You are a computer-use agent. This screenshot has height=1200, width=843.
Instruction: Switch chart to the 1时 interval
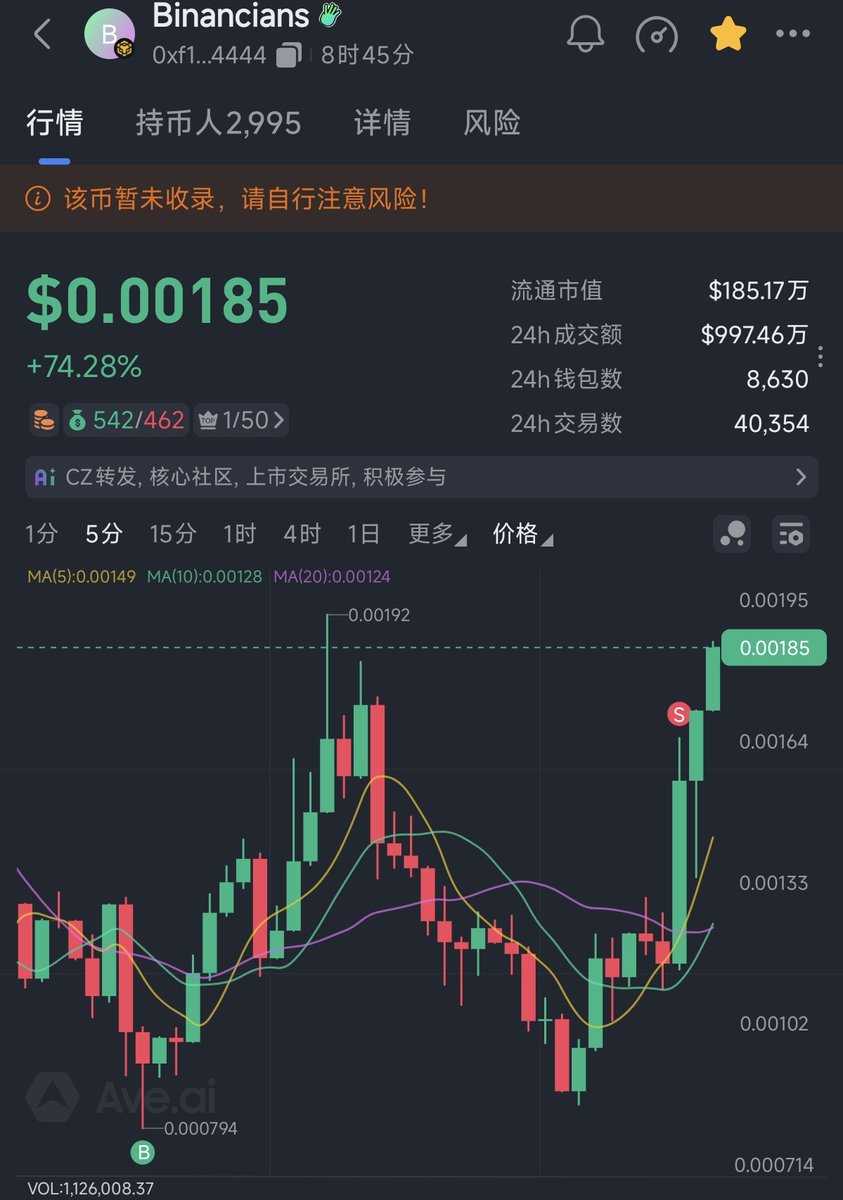click(x=239, y=534)
